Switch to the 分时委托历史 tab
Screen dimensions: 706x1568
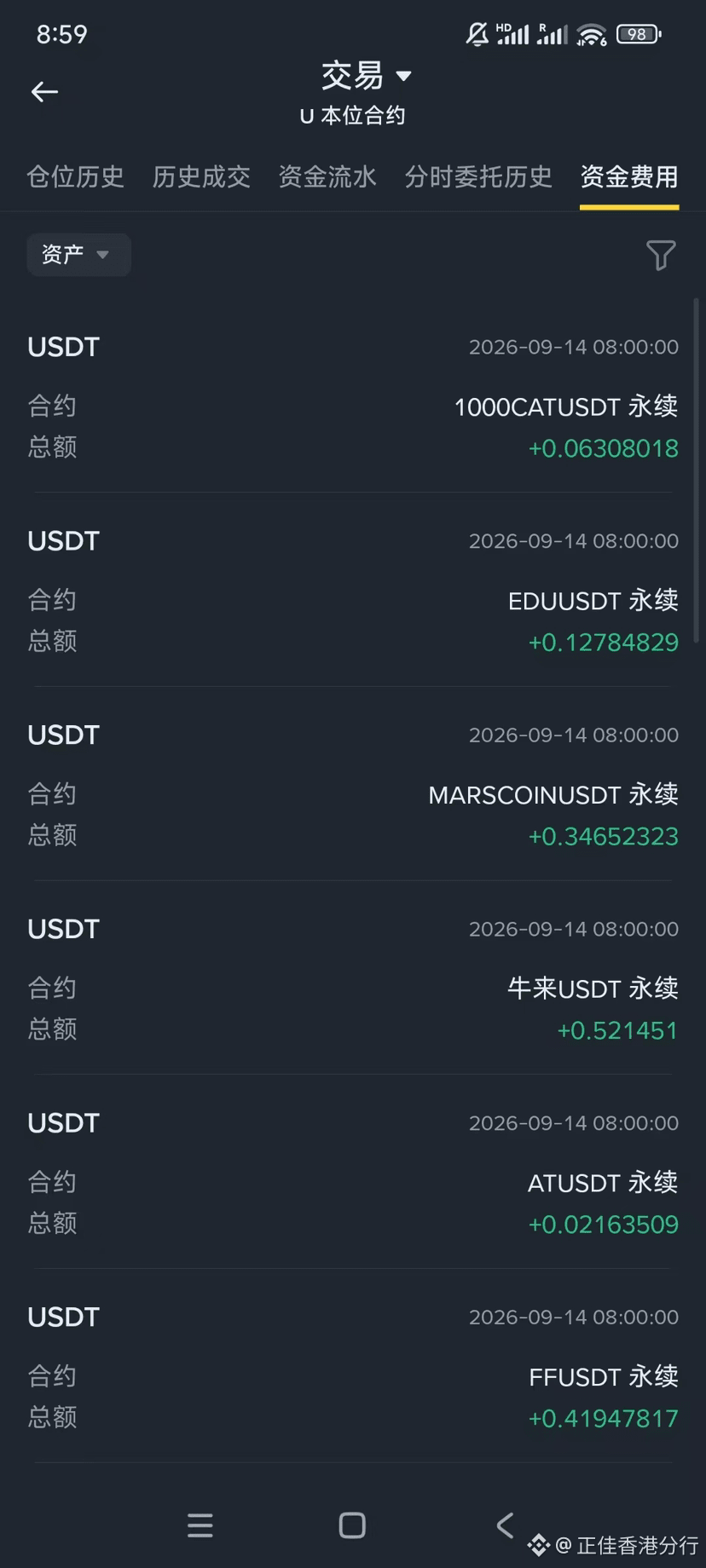pos(478,176)
